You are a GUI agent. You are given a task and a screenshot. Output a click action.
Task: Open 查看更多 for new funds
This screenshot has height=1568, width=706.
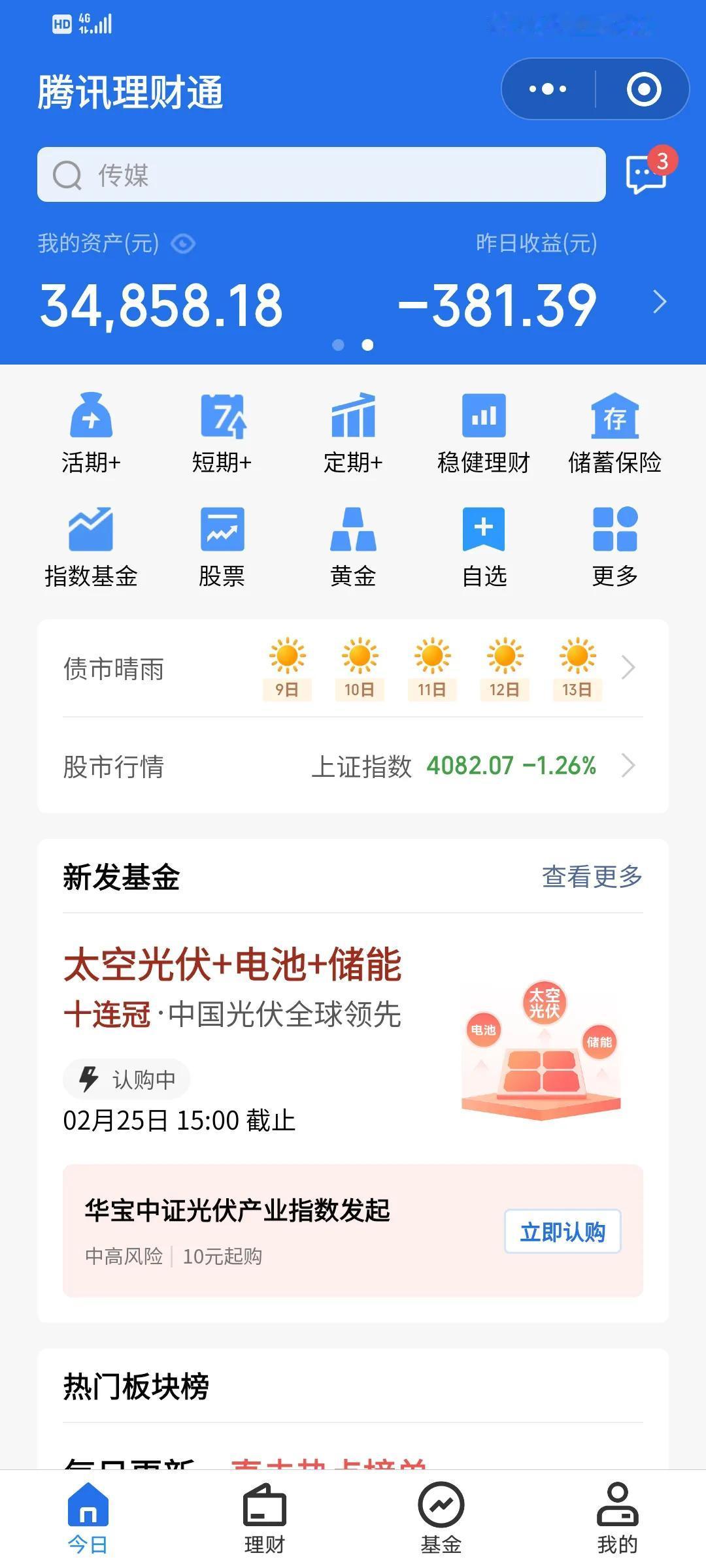click(x=592, y=878)
